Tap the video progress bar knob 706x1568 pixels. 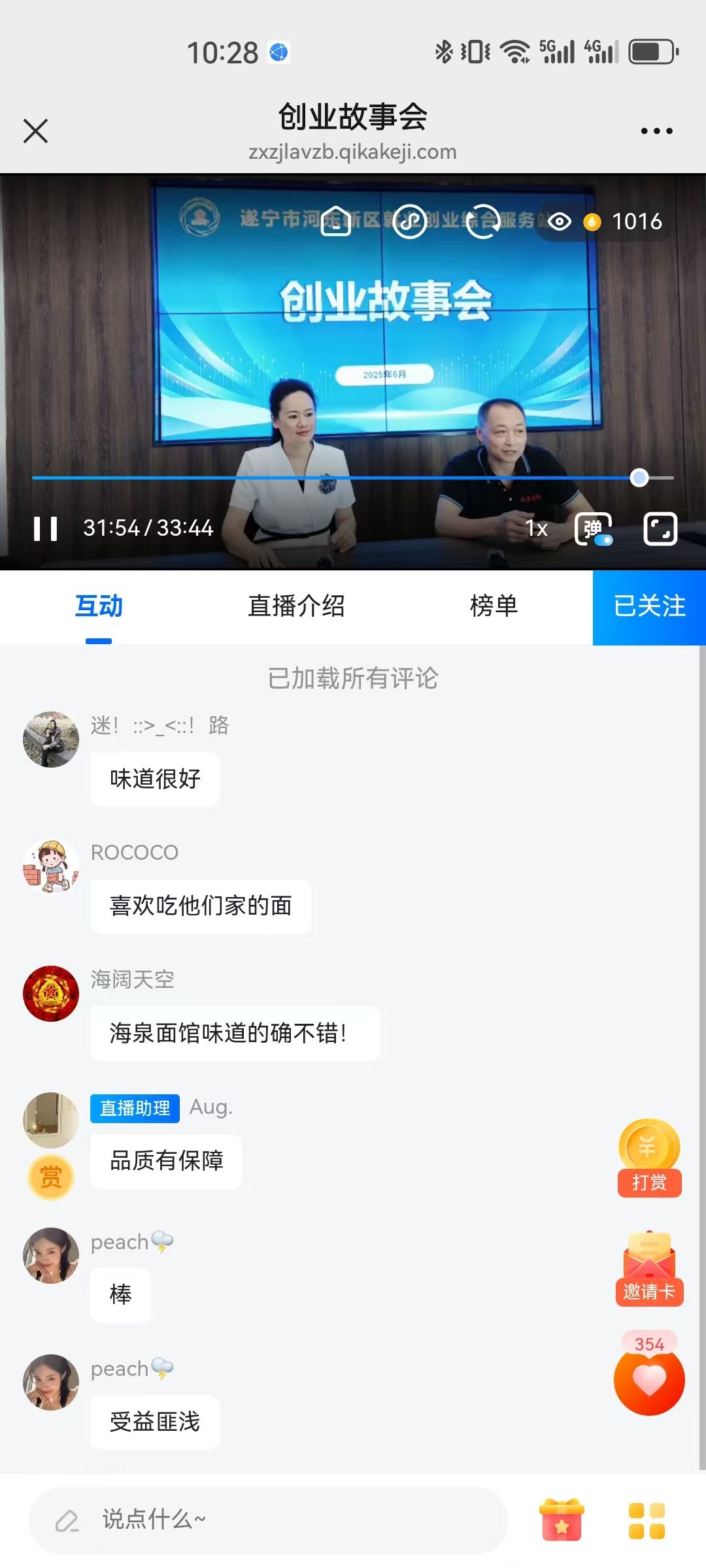point(639,478)
